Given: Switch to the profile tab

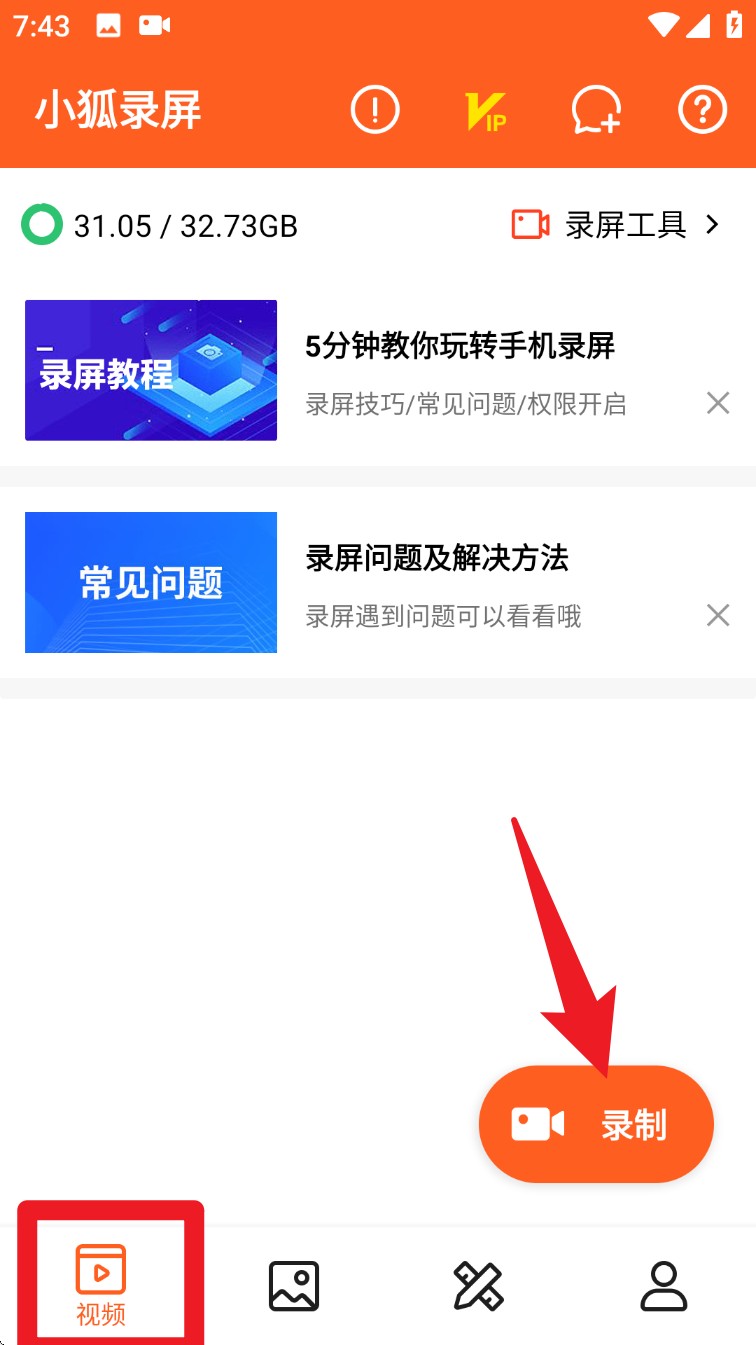Looking at the screenshot, I should tap(663, 1286).
